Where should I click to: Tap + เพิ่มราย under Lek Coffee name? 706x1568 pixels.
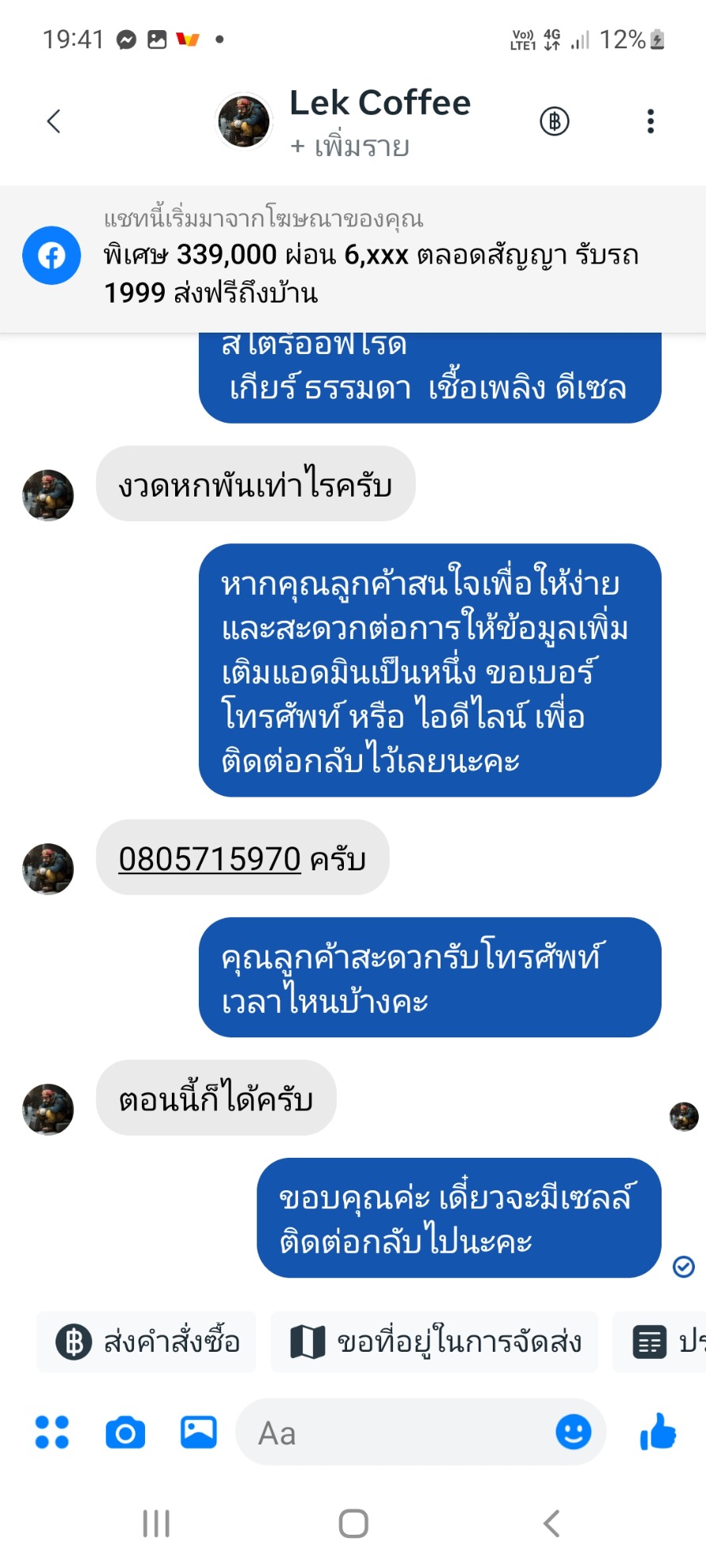pyautogui.click(x=349, y=147)
